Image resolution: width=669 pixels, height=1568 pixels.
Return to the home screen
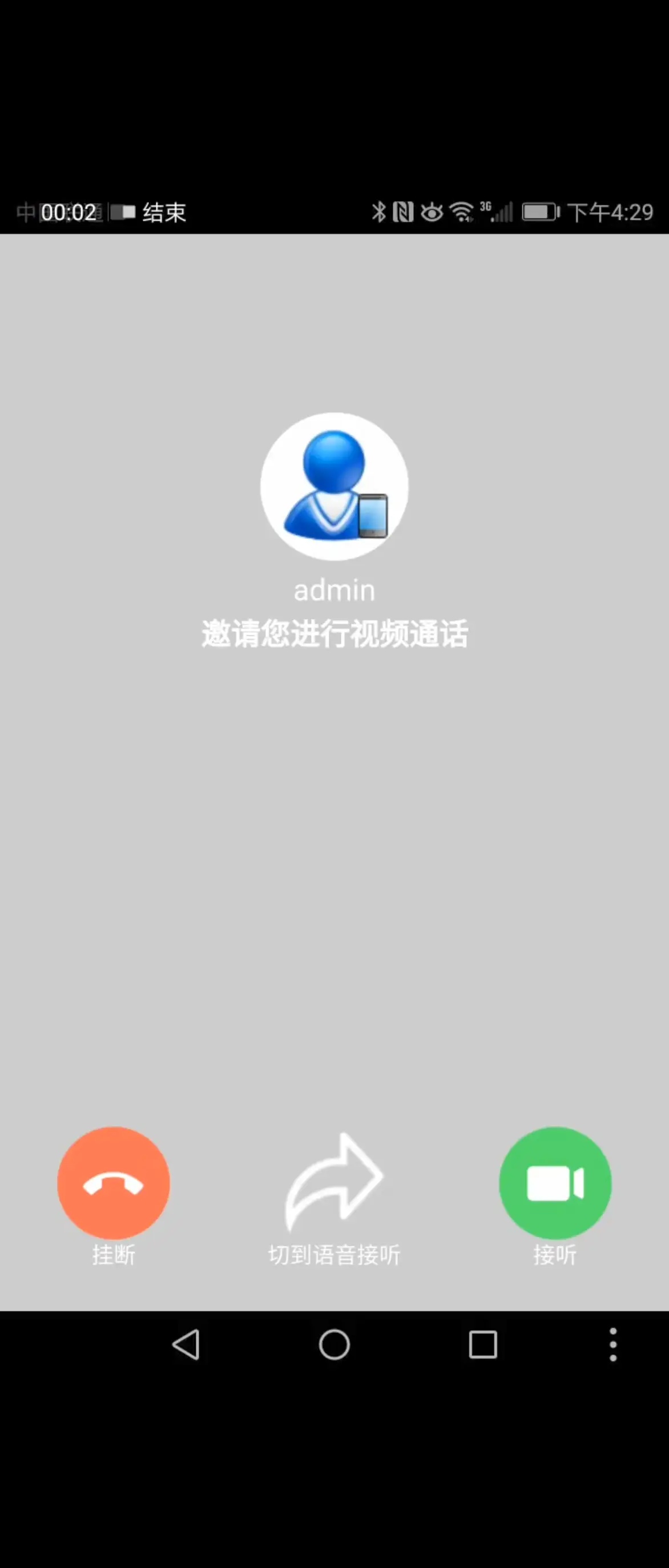tap(334, 1344)
